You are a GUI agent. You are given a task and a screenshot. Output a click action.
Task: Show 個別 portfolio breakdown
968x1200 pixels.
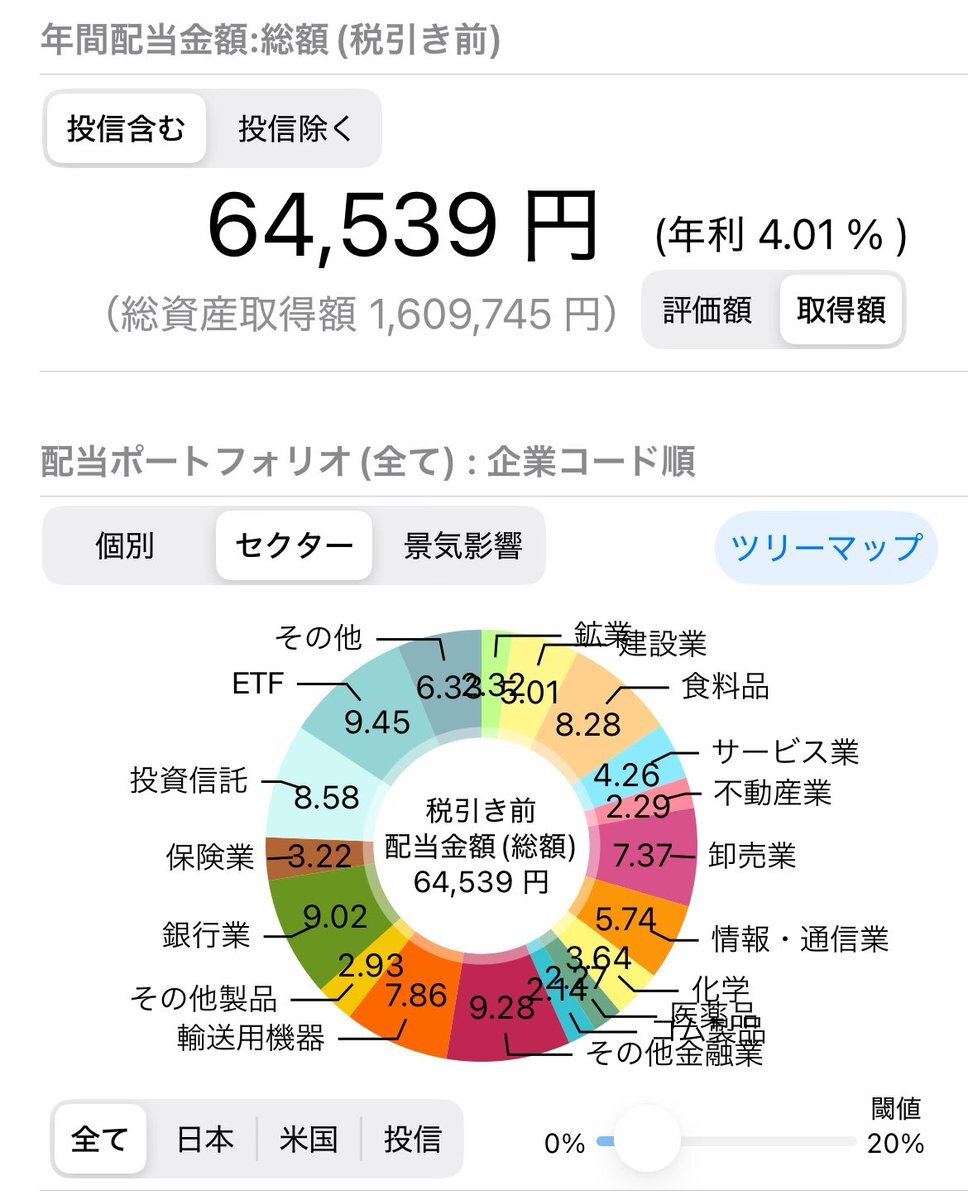[x=125, y=546]
